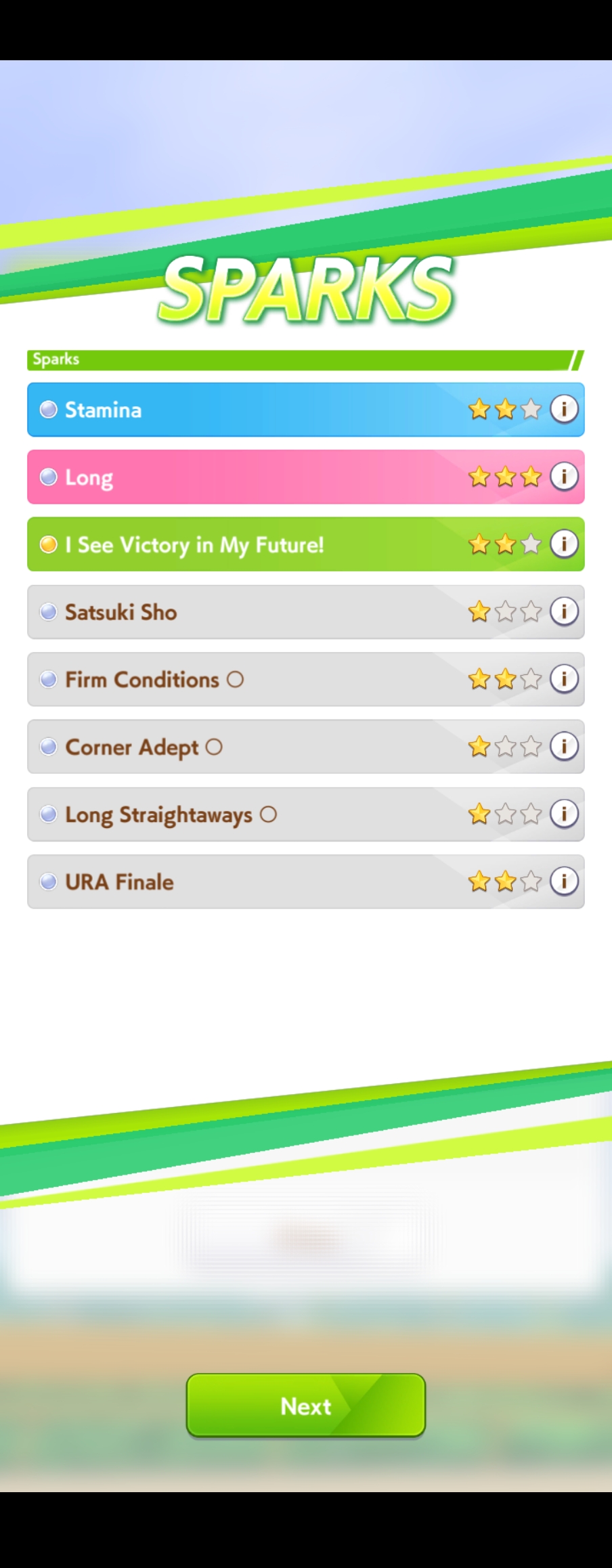Image resolution: width=612 pixels, height=1568 pixels.
Task: Tap the Next button
Action: pyautogui.click(x=305, y=1405)
